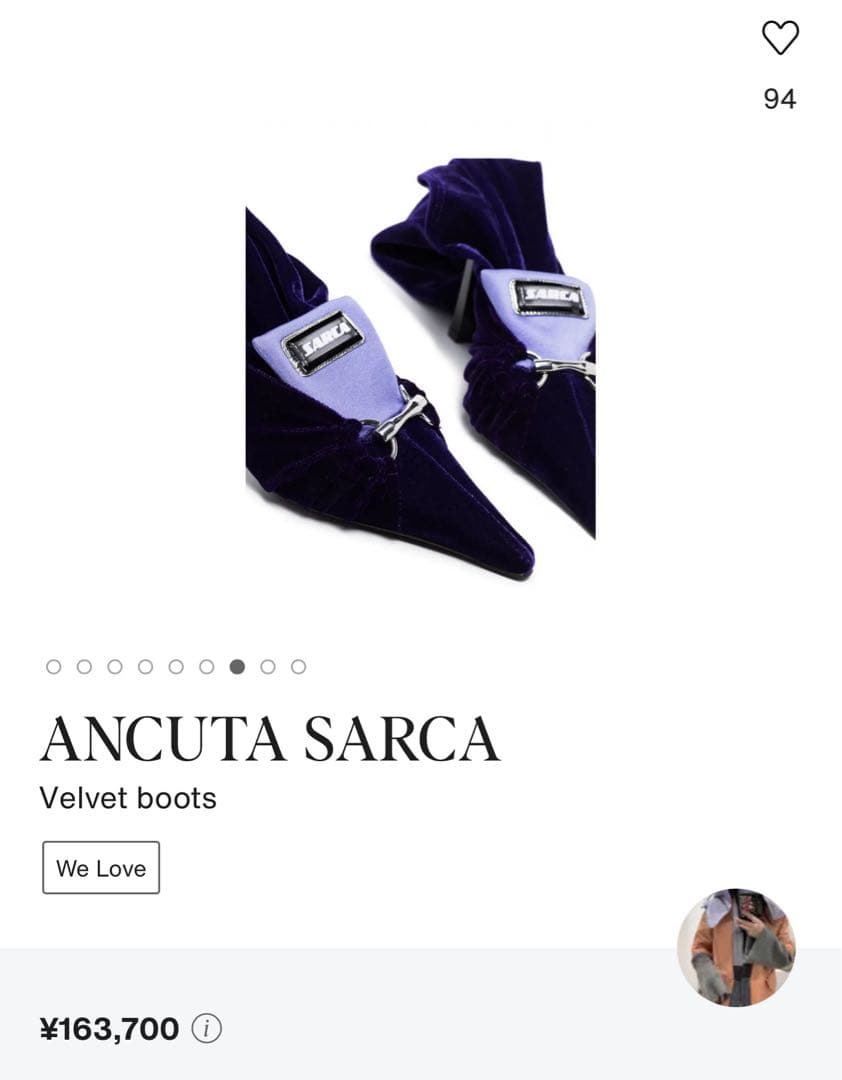
Task: Tap the price ¥163,700 text
Action: pos(110,1028)
